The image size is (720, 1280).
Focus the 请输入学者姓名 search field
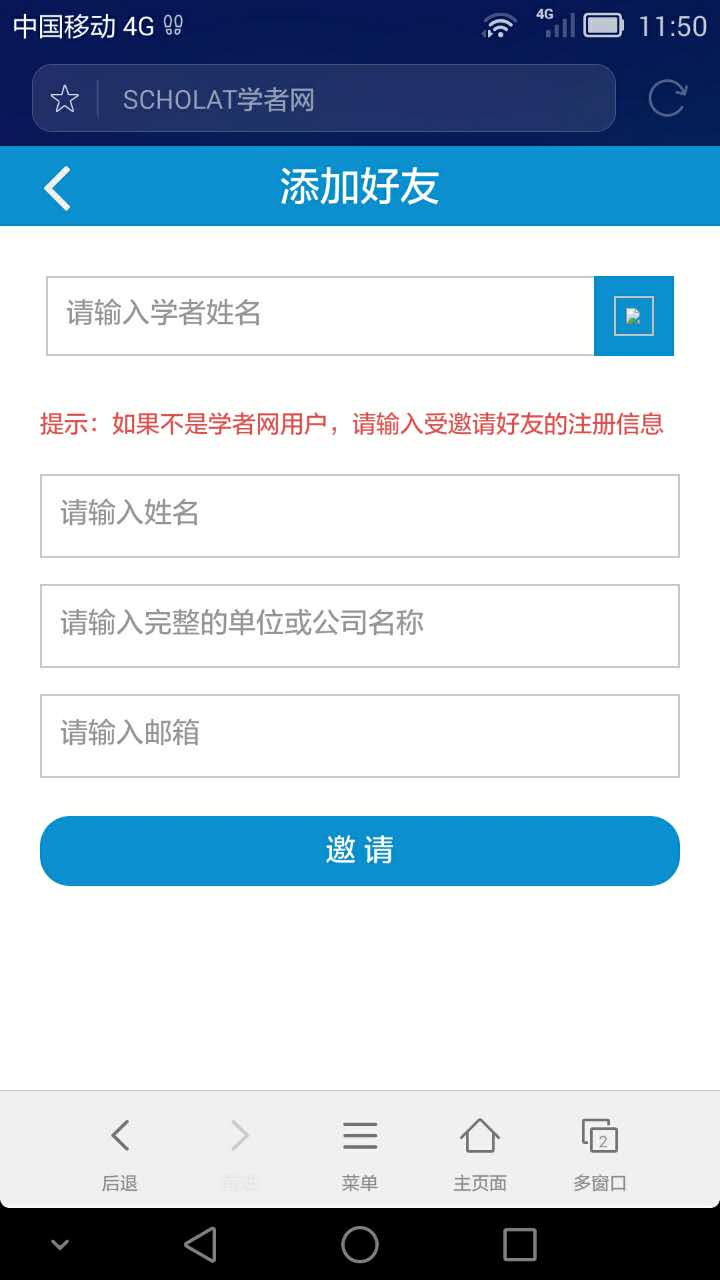pos(320,315)
